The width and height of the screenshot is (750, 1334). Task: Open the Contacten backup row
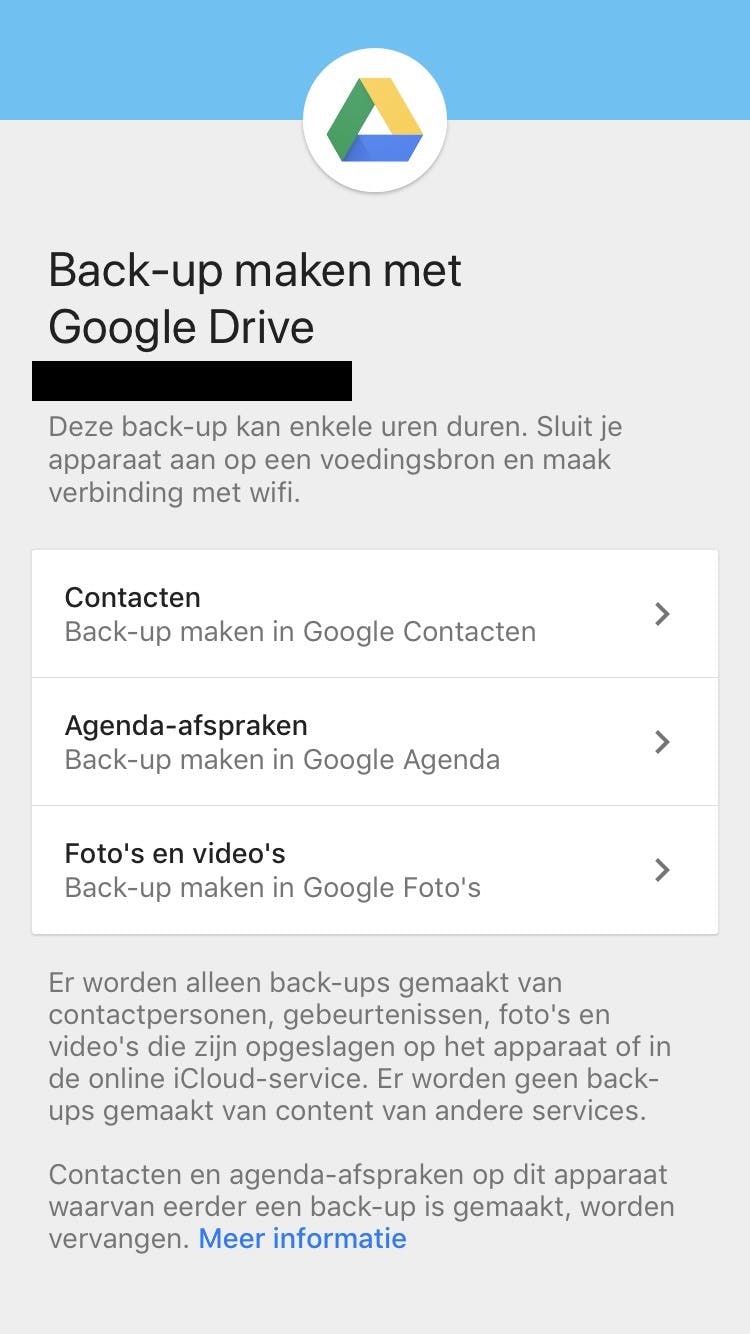(374, 614)
